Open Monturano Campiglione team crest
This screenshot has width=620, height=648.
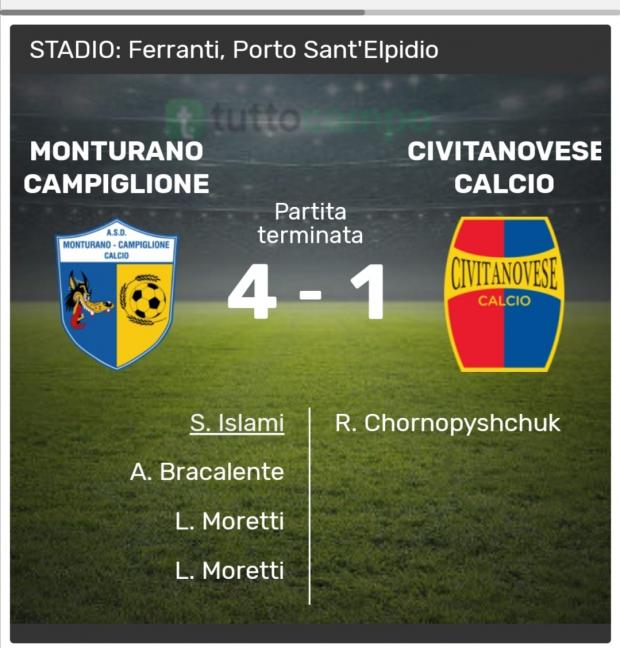point(116,293)
